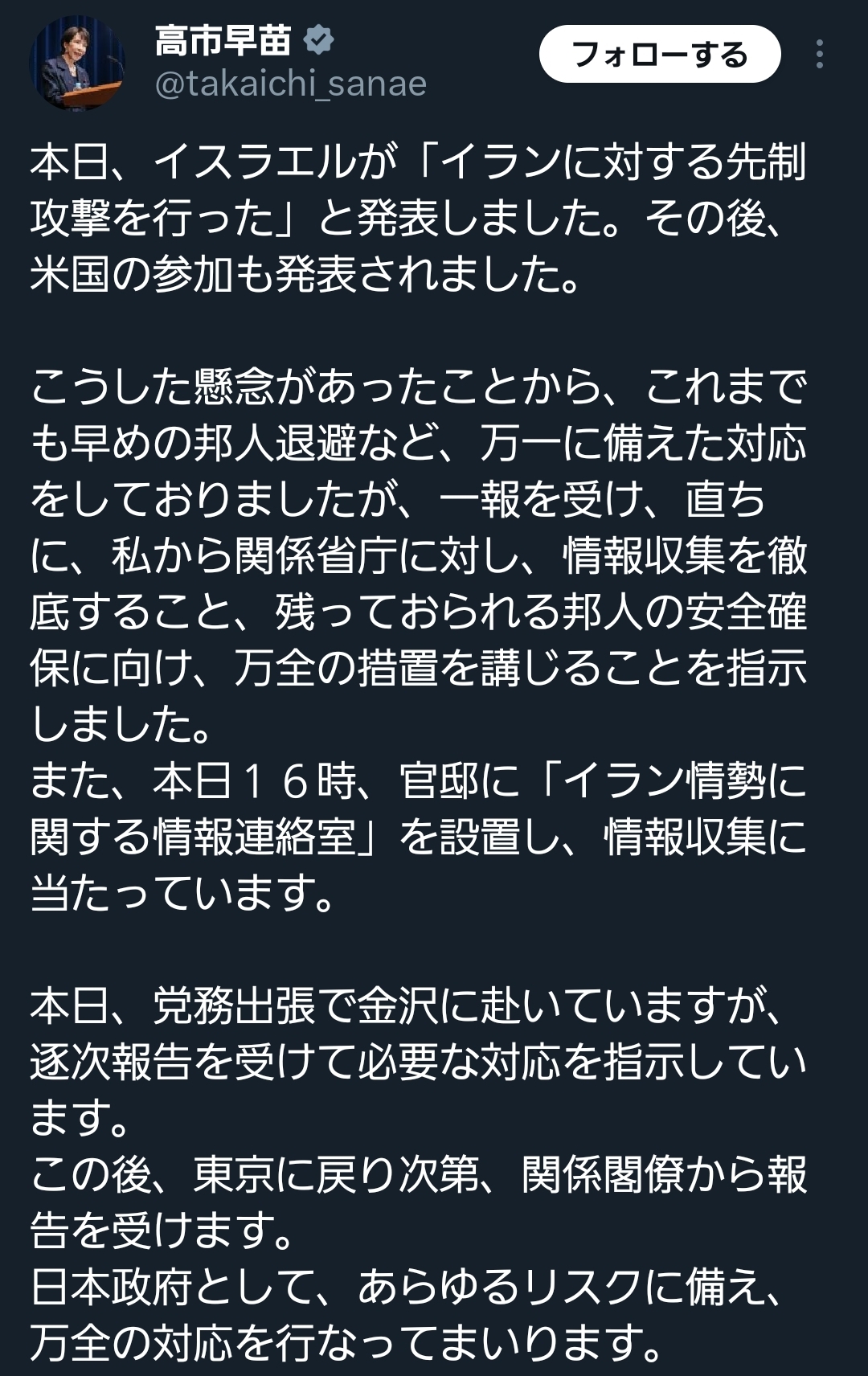
Task: Open 高市早苗's profile picture
Action: (x=76, y=63)
